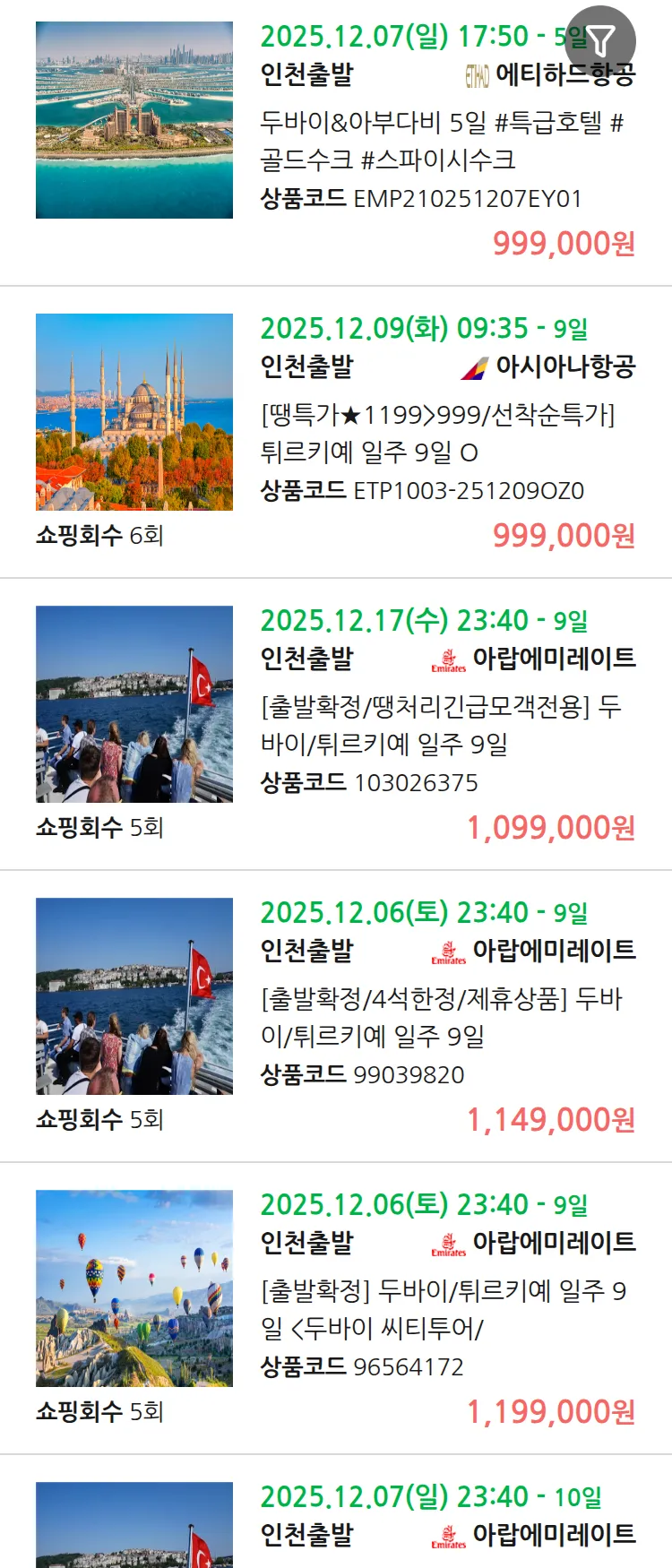Open the 두바이&아부다비 5일 package
The image size is (672, 1568).
[441, 141]
